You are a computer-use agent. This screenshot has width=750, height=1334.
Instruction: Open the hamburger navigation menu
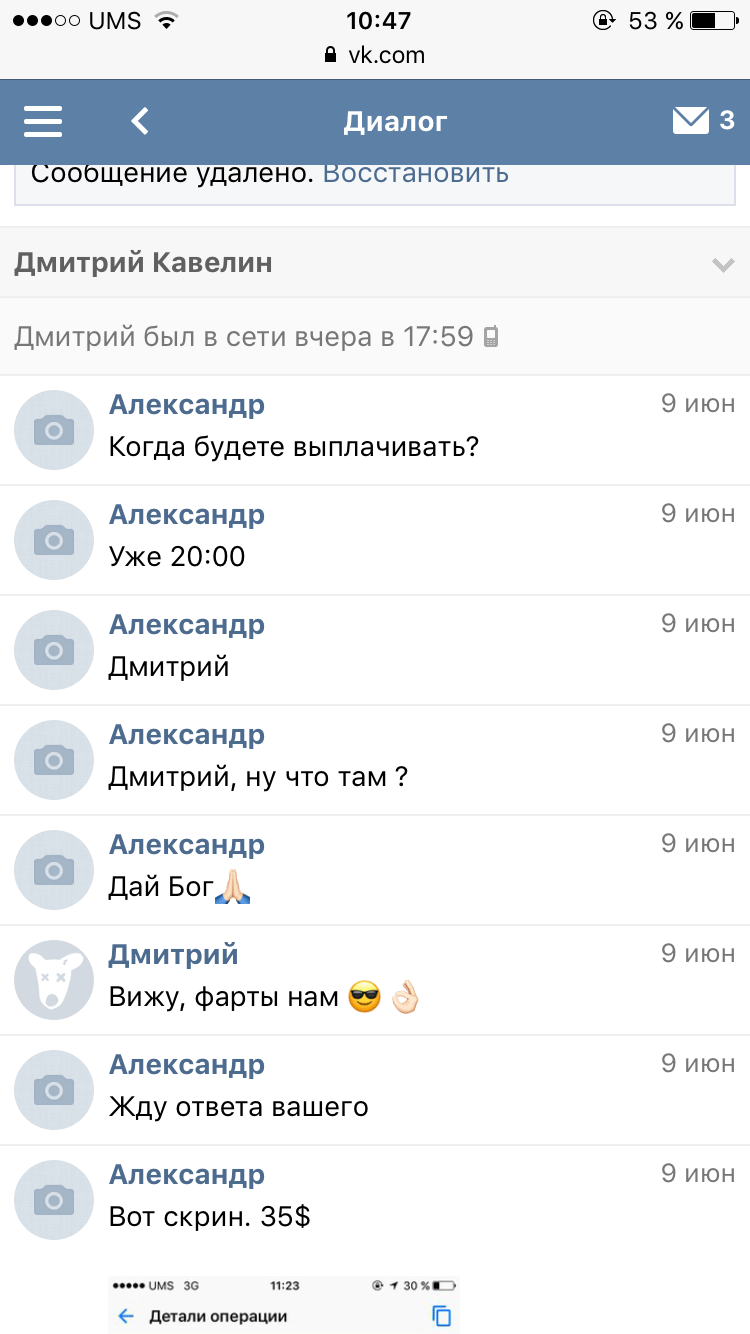pyautogui.click(x=43, y=121)
